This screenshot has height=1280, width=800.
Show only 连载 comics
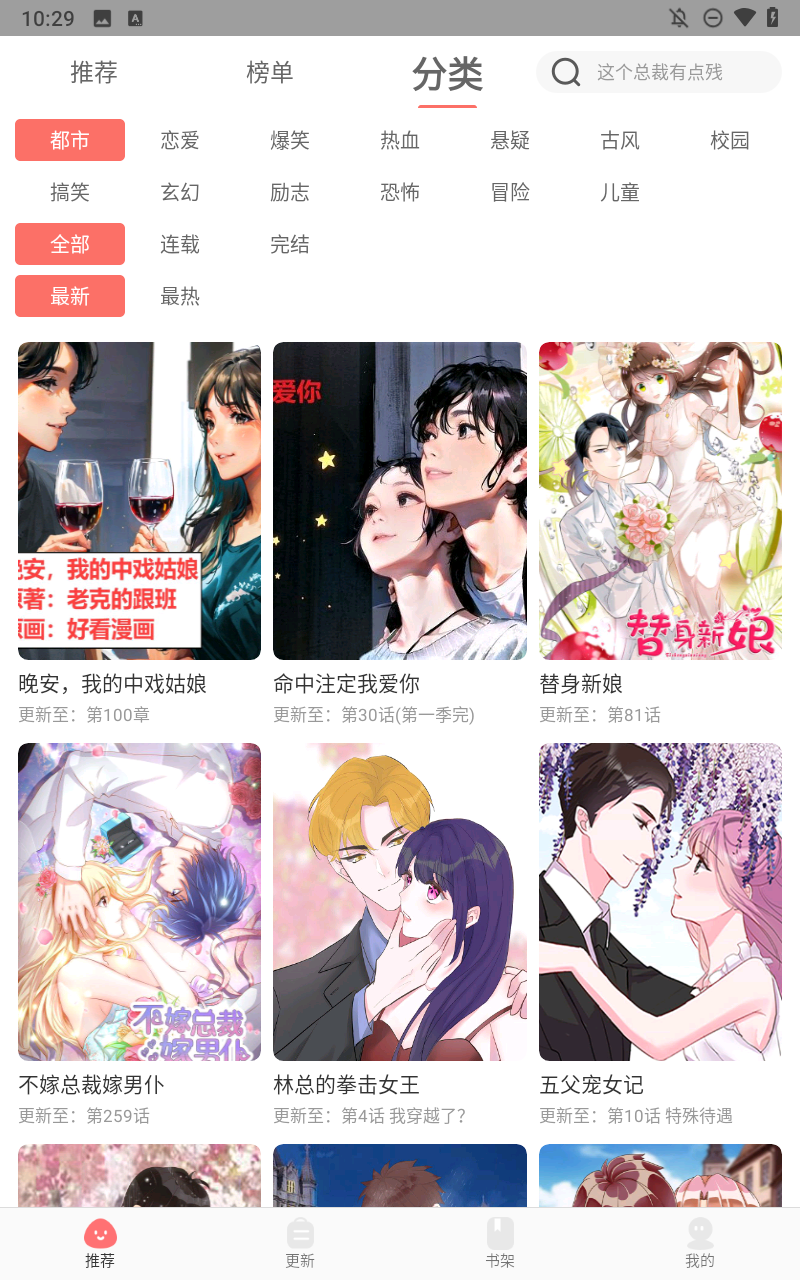point(180,244)
